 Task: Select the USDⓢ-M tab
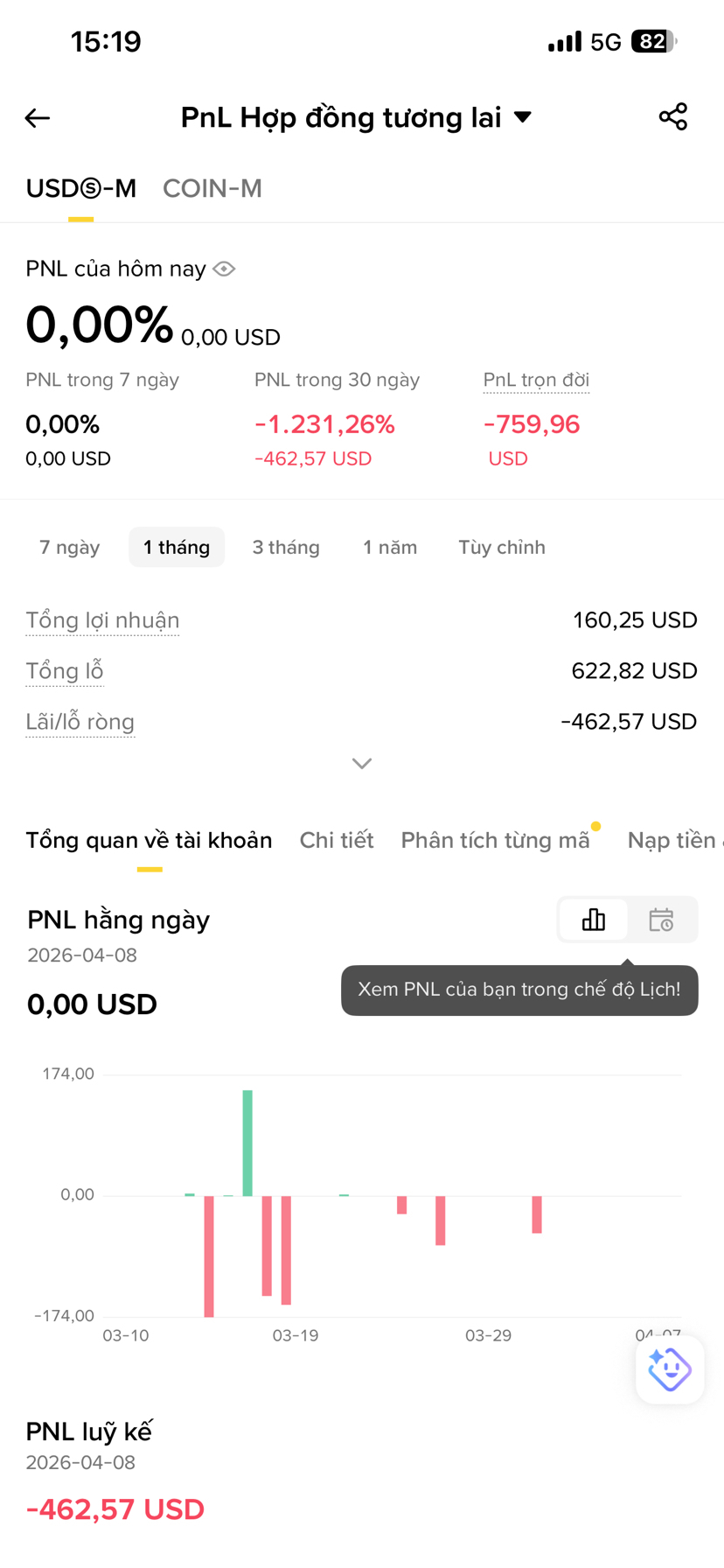click(80, 188)
